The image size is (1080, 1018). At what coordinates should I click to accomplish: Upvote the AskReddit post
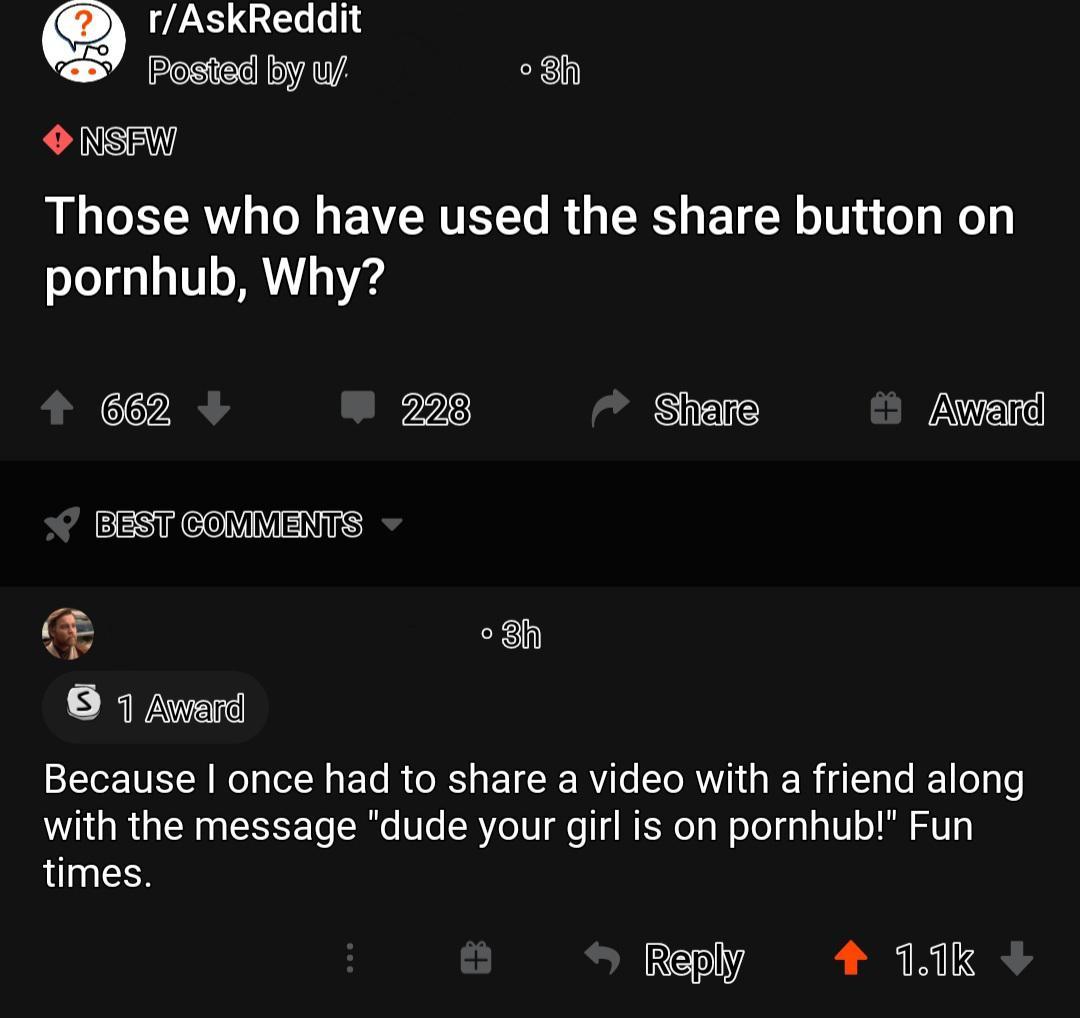click(59, 408)
